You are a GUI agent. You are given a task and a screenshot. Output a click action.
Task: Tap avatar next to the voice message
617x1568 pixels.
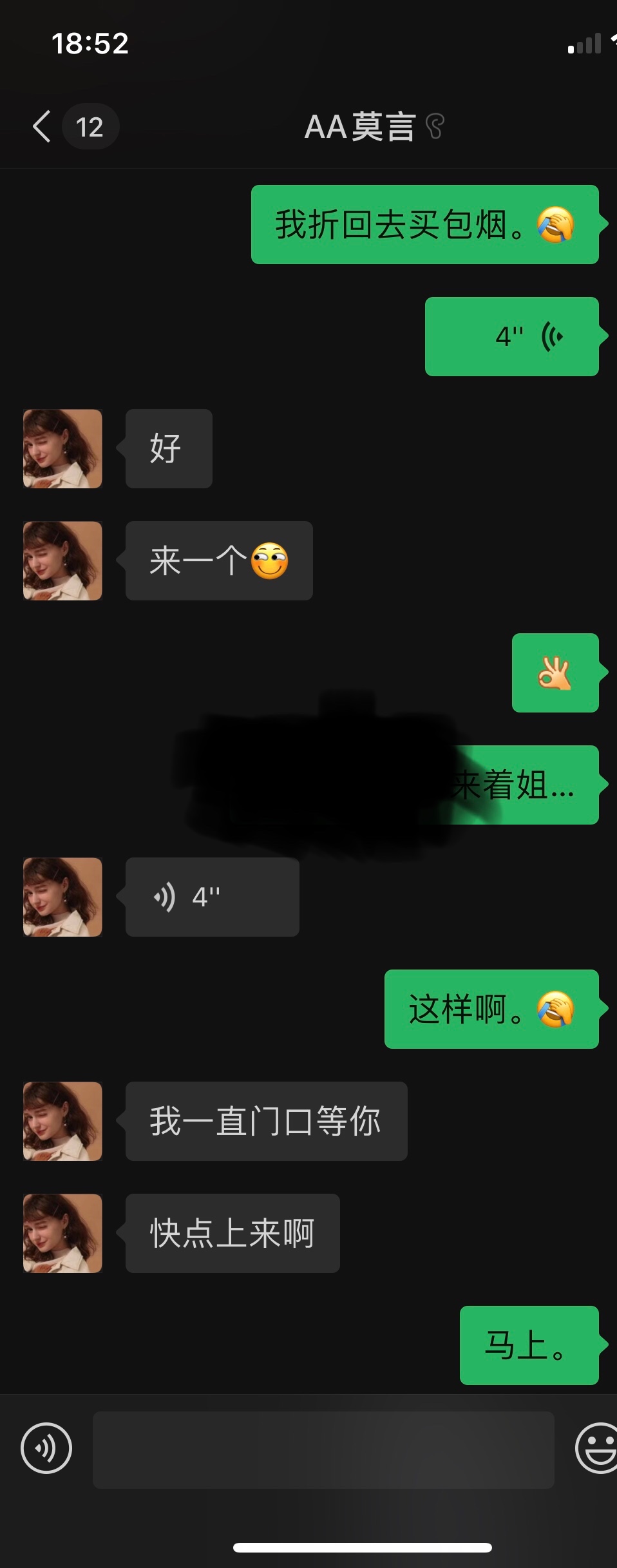62,897
